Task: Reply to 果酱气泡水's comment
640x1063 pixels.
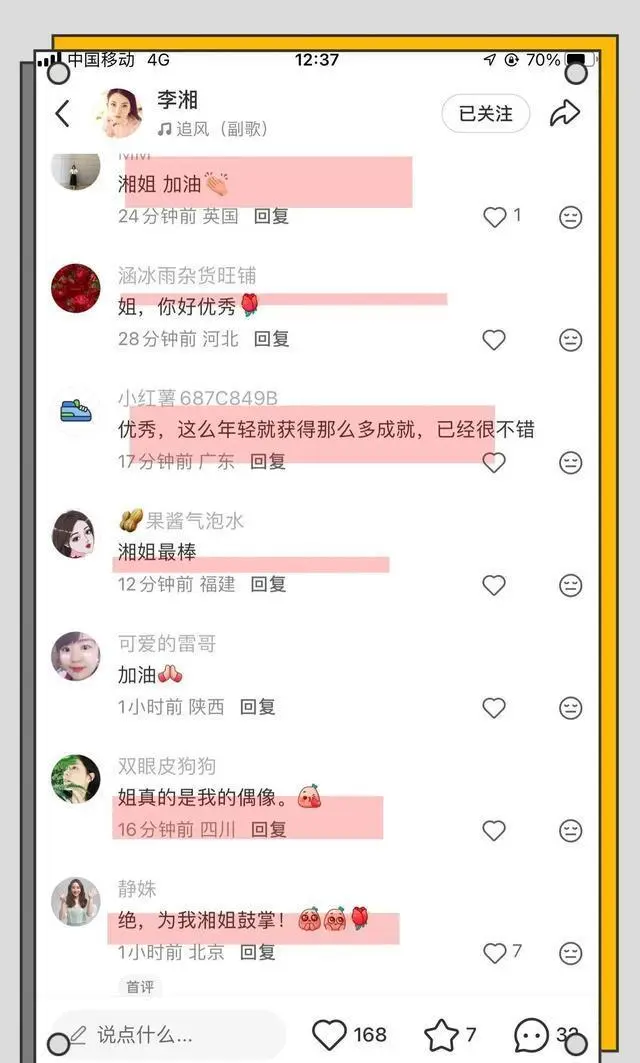Action: tap(268, 584)
